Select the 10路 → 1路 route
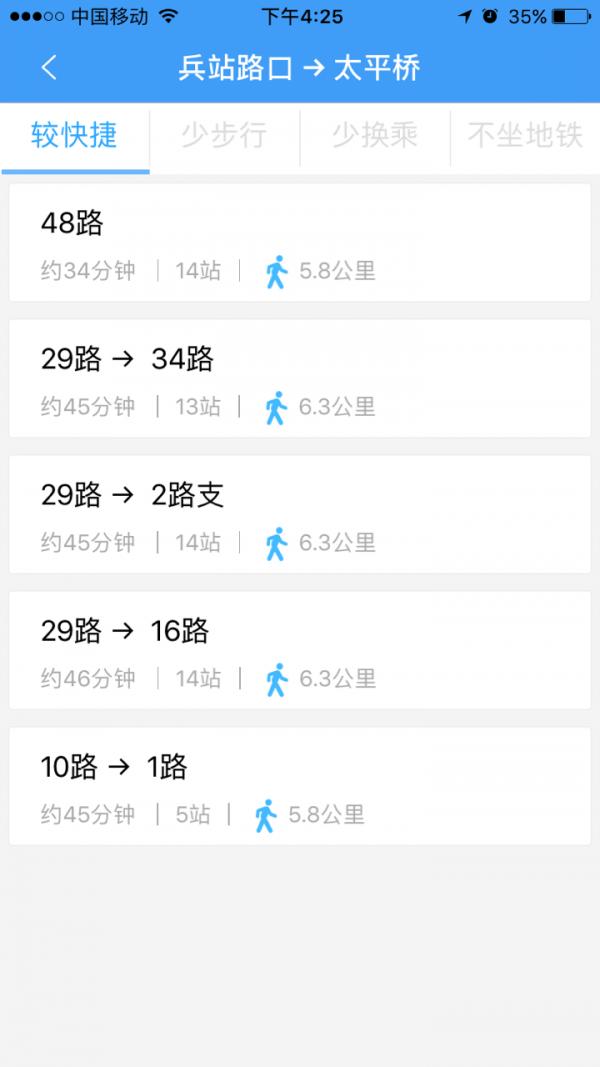 pyautogui.click(x=300, y=787)
